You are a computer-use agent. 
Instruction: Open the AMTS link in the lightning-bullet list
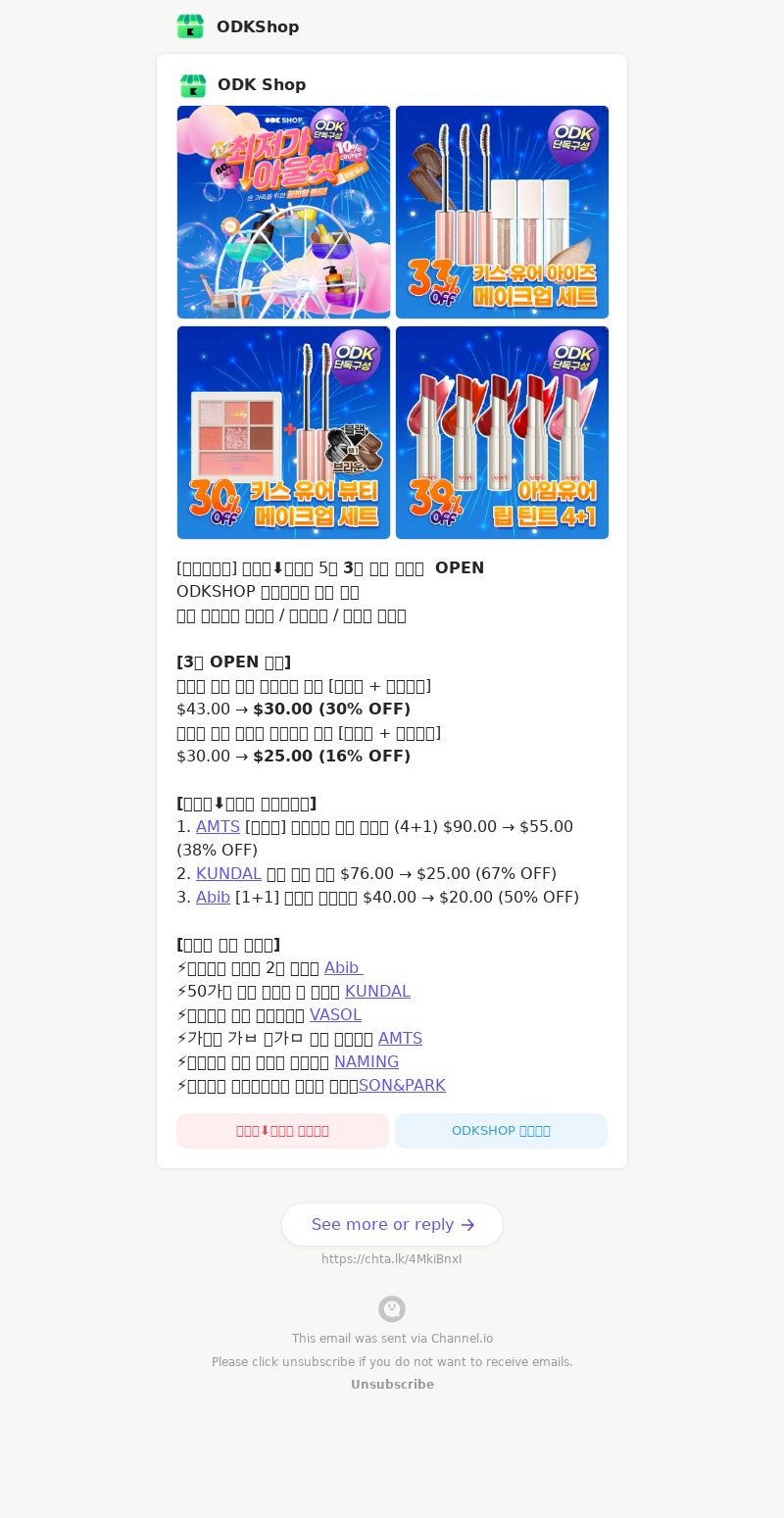tap(400, 1039)
